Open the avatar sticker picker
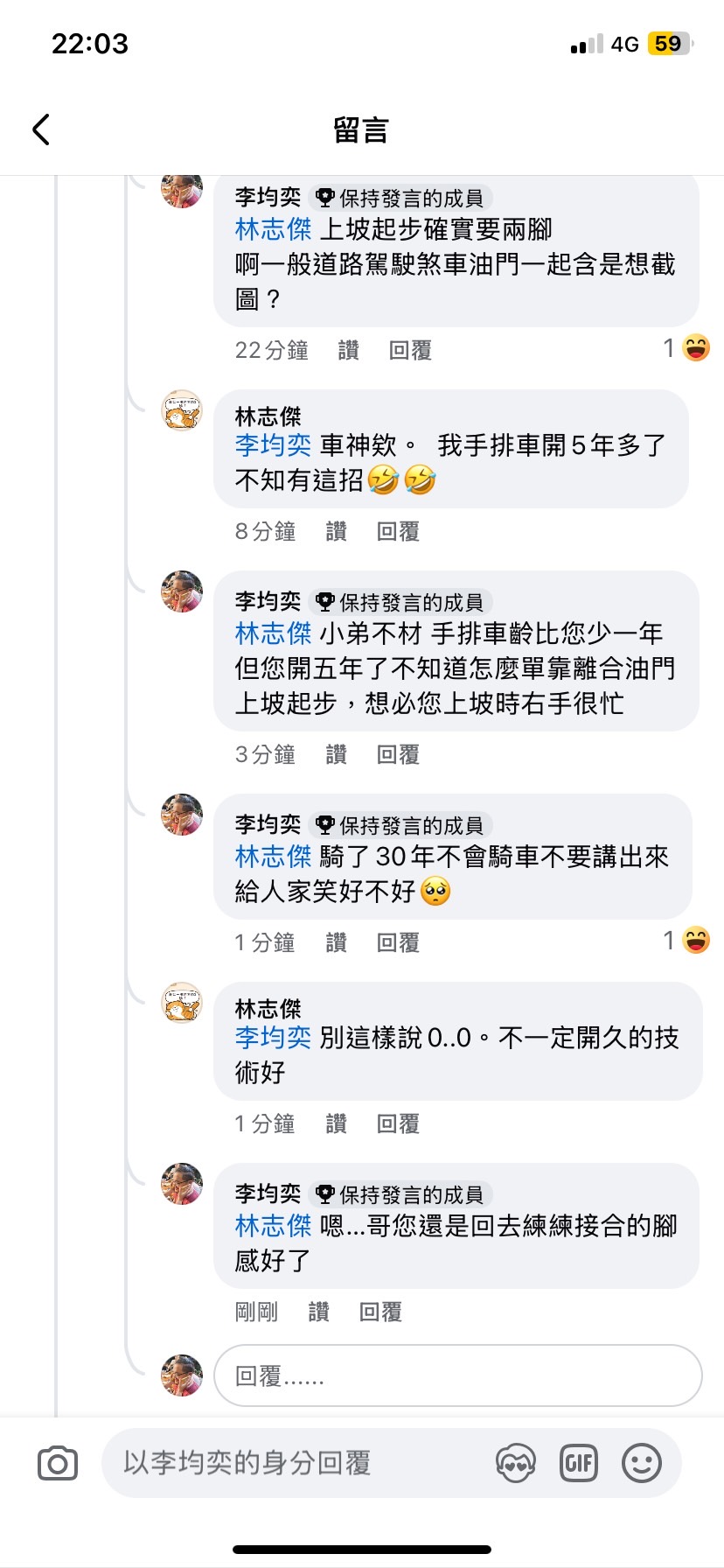This screenshot has height=1568, width=724. click(x=515, y=1463)
